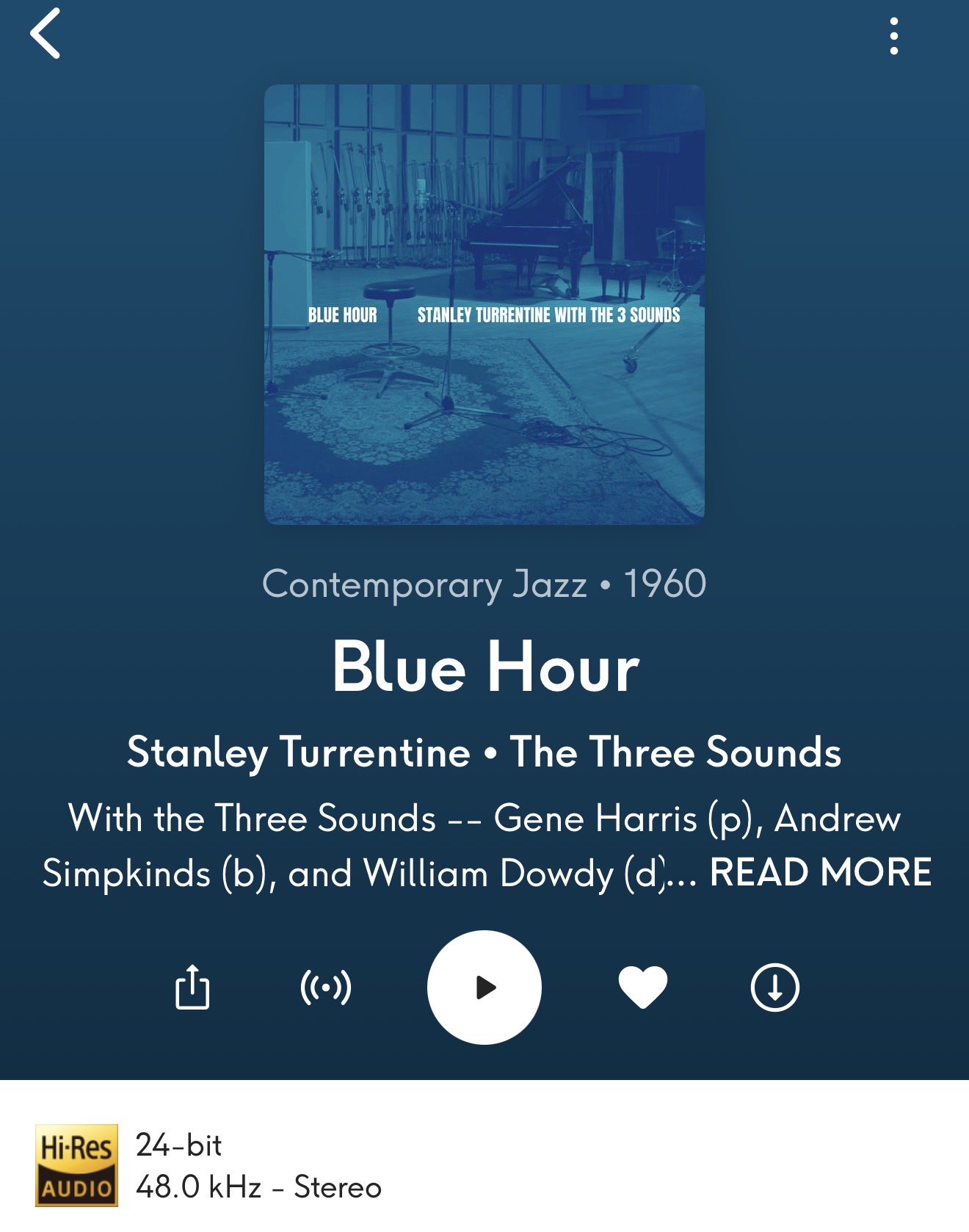Toggle the heart favorite icon
The width and height of the screenshot is (969, 1232).
(643, 988)
